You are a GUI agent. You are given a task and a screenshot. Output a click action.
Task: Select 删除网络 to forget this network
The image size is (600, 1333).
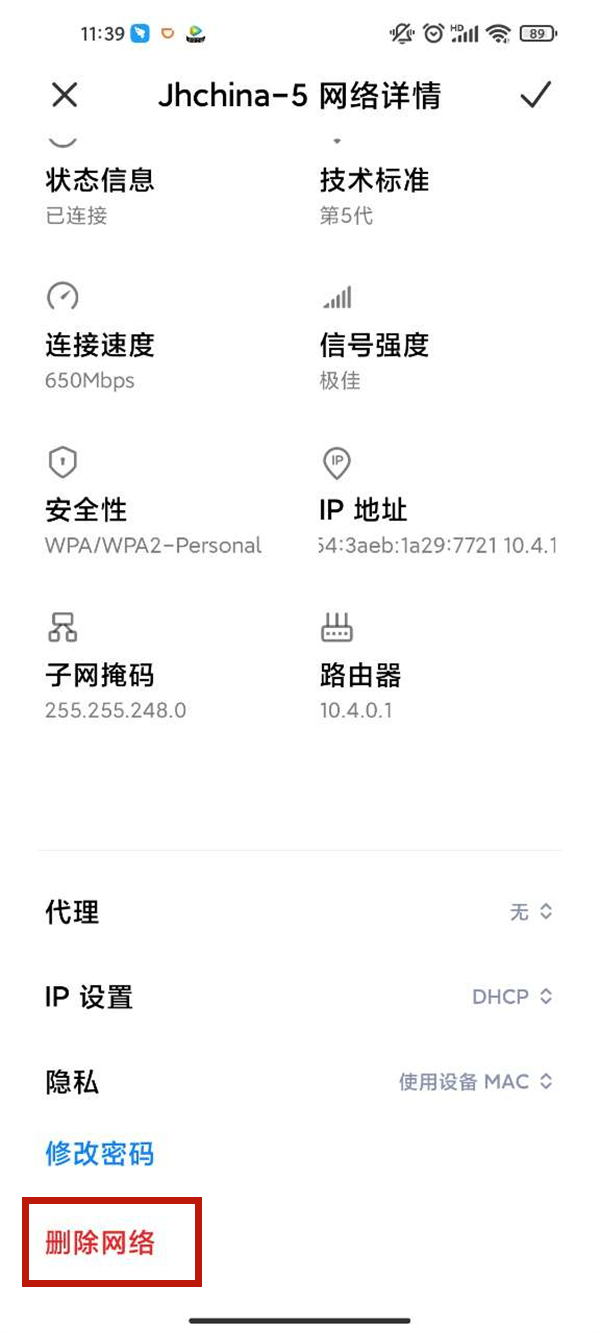pyautogui.click(x=100, y=1243)
